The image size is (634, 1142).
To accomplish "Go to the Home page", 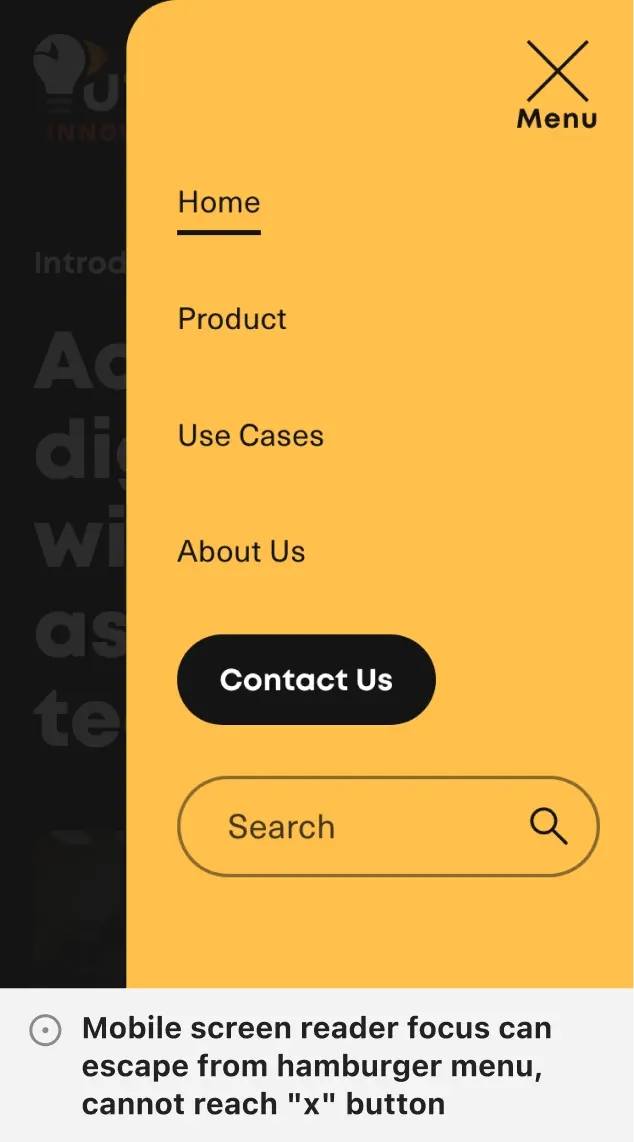I will tap(219, 203).
